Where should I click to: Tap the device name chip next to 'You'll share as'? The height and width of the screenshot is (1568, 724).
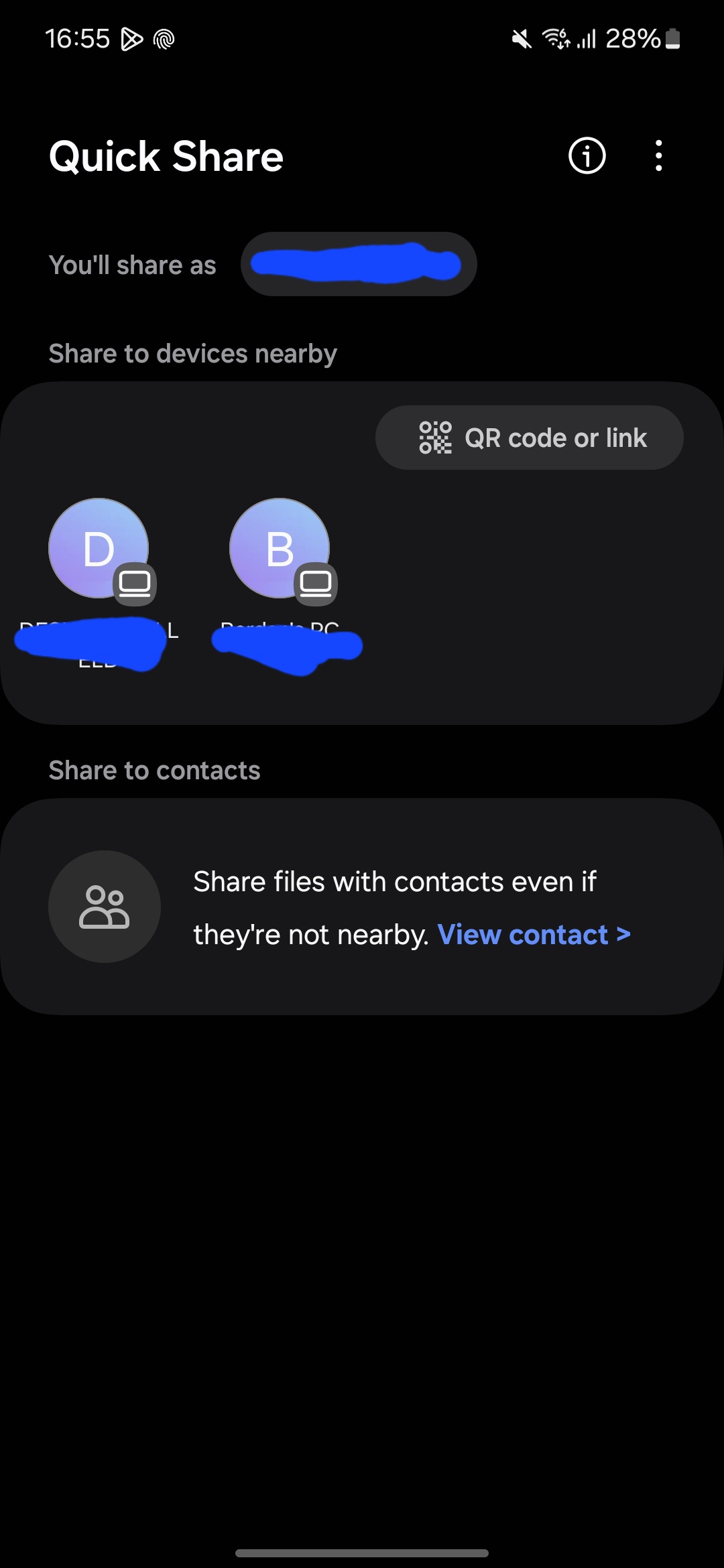click(x=359, y=264)
